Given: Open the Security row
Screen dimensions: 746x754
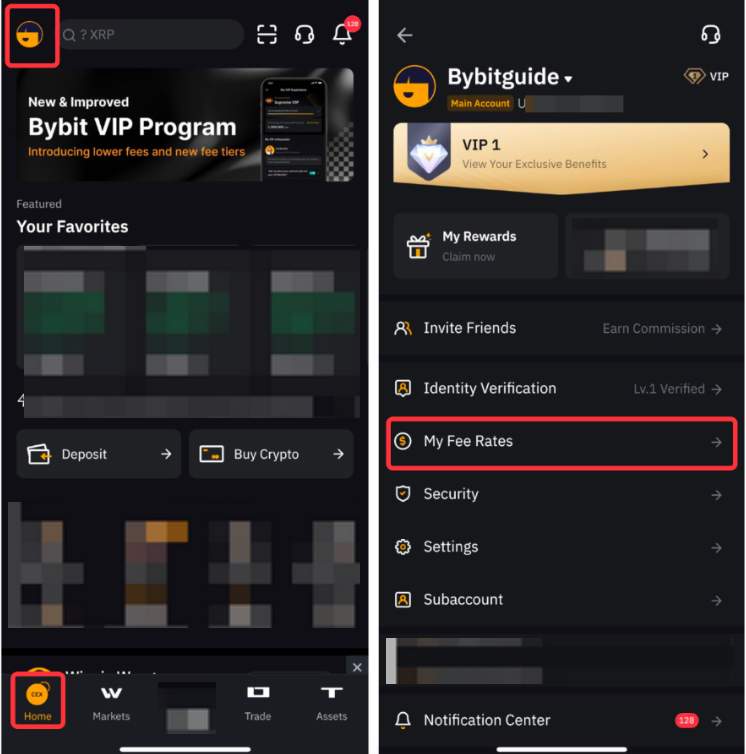Looking at the screenshot, I should point(560,494).
